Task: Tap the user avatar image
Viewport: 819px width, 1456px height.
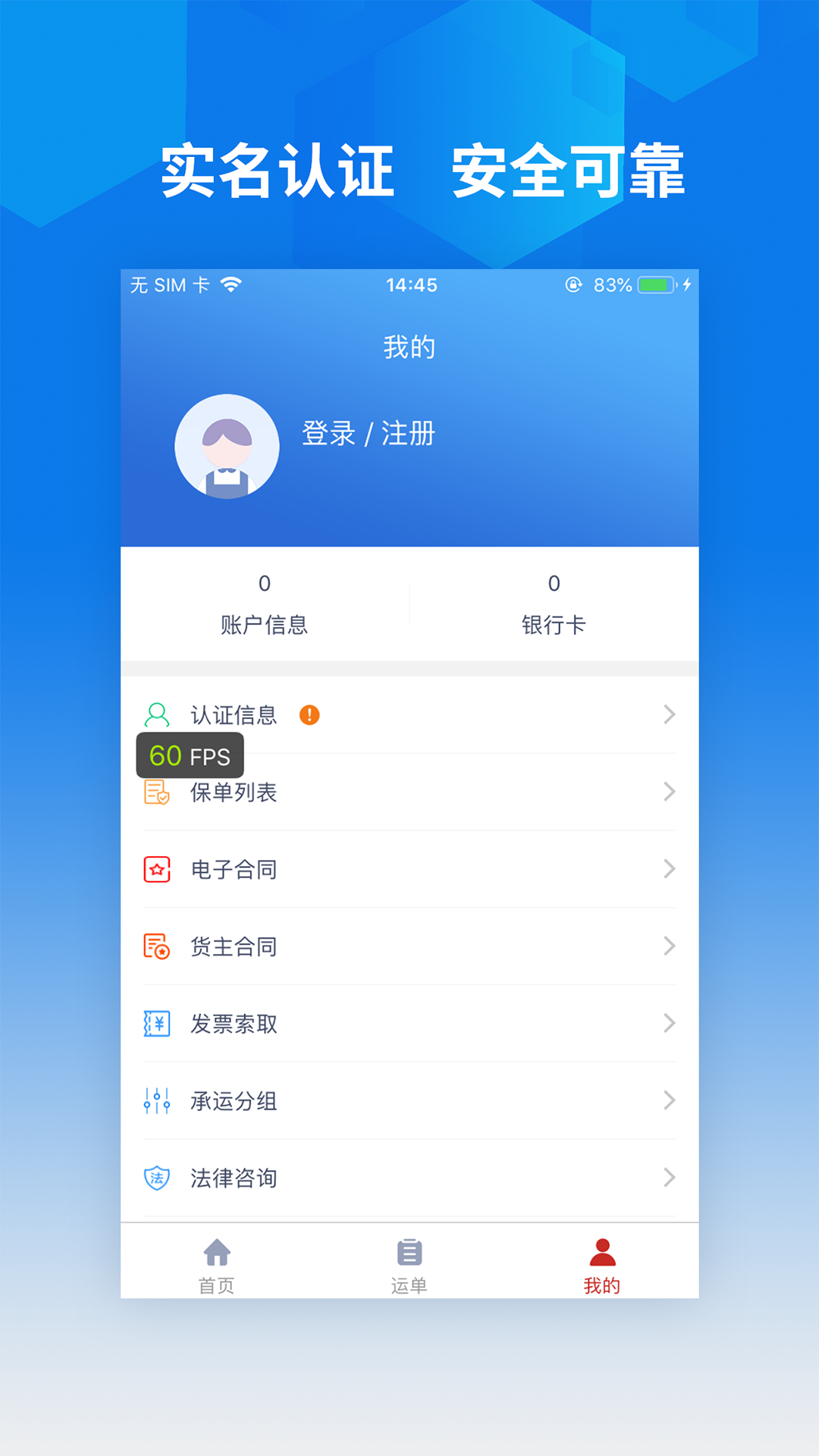Action: (x=227, y=447)
